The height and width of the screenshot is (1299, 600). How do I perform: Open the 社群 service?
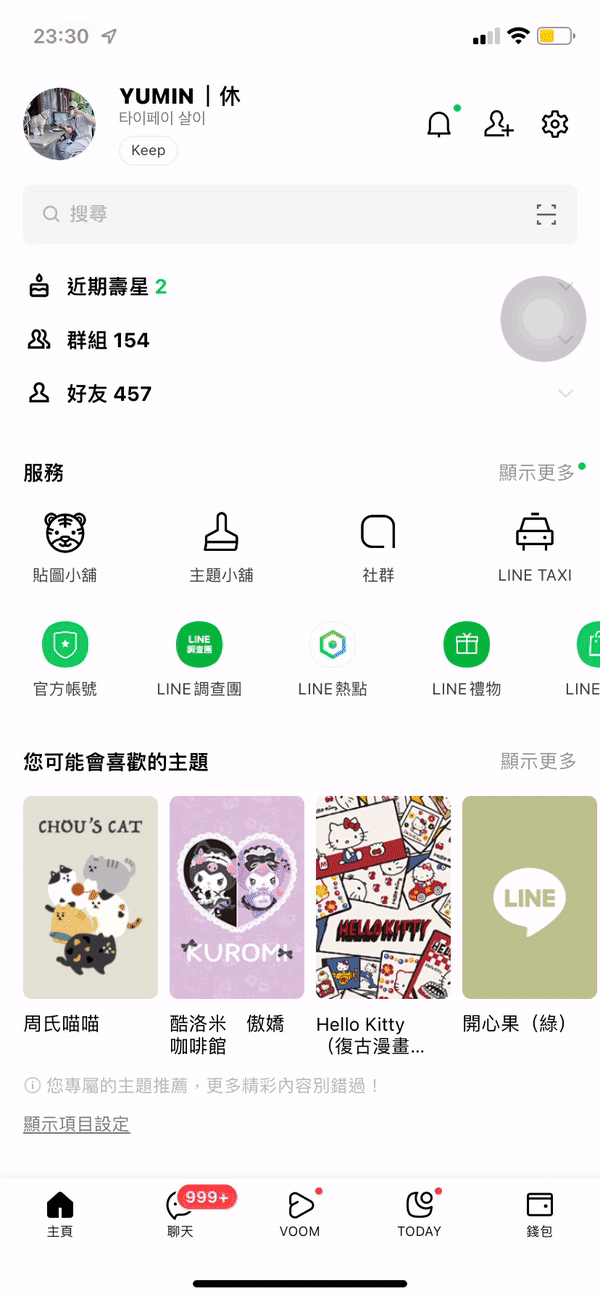(x=378, y=547)
